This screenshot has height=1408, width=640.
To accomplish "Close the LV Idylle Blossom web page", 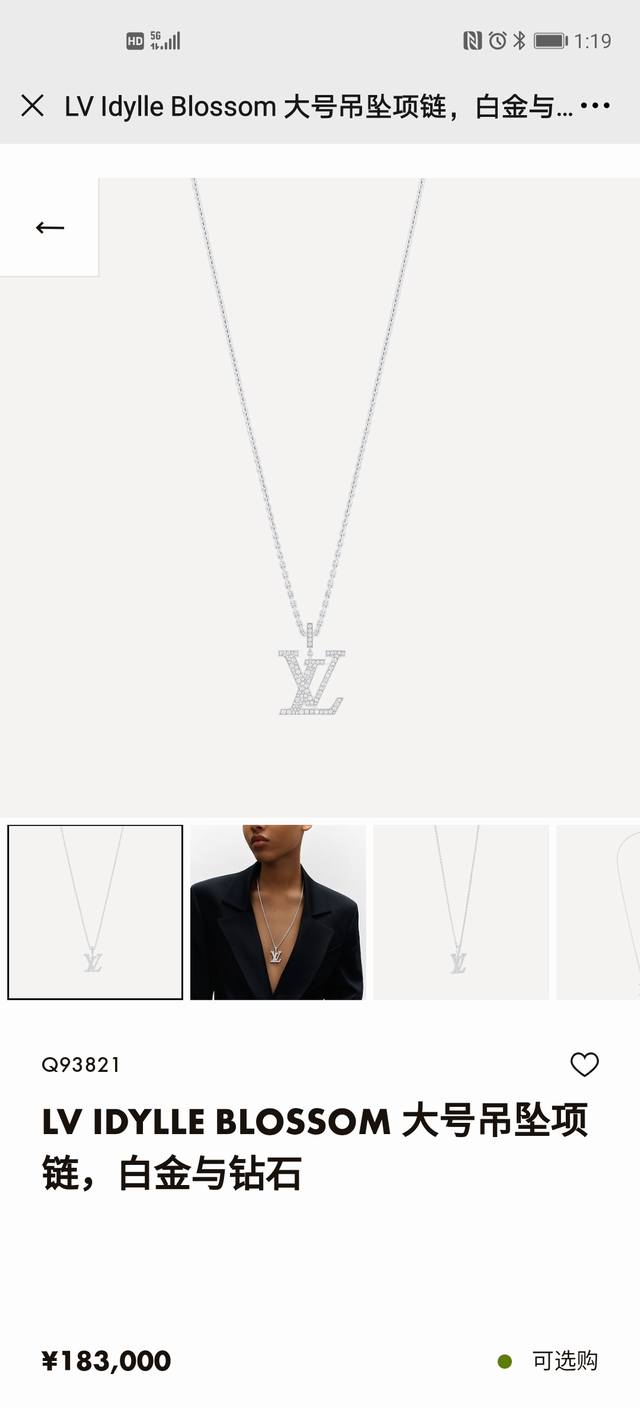I will pos(32,105).
